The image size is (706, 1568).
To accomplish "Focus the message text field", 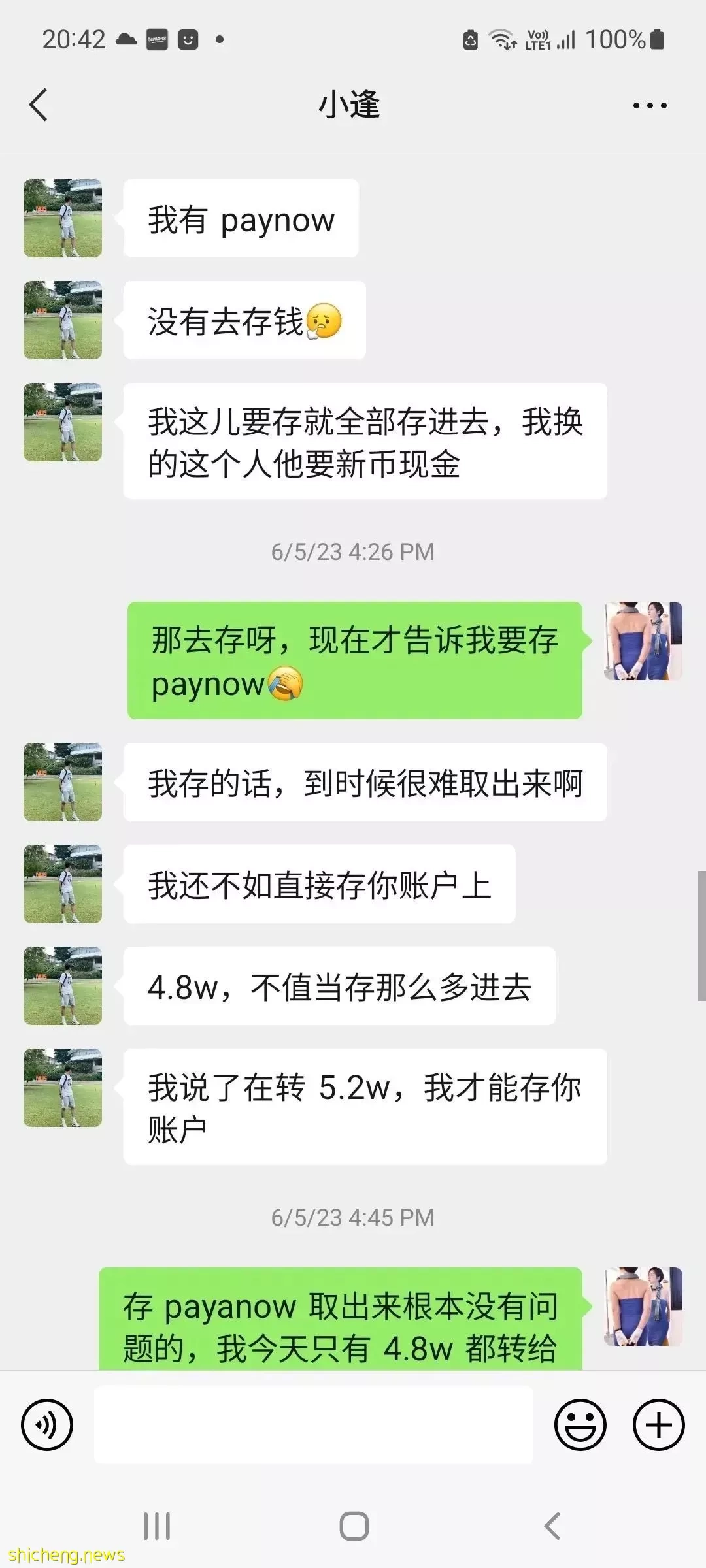I will [x=314, y=1425].
